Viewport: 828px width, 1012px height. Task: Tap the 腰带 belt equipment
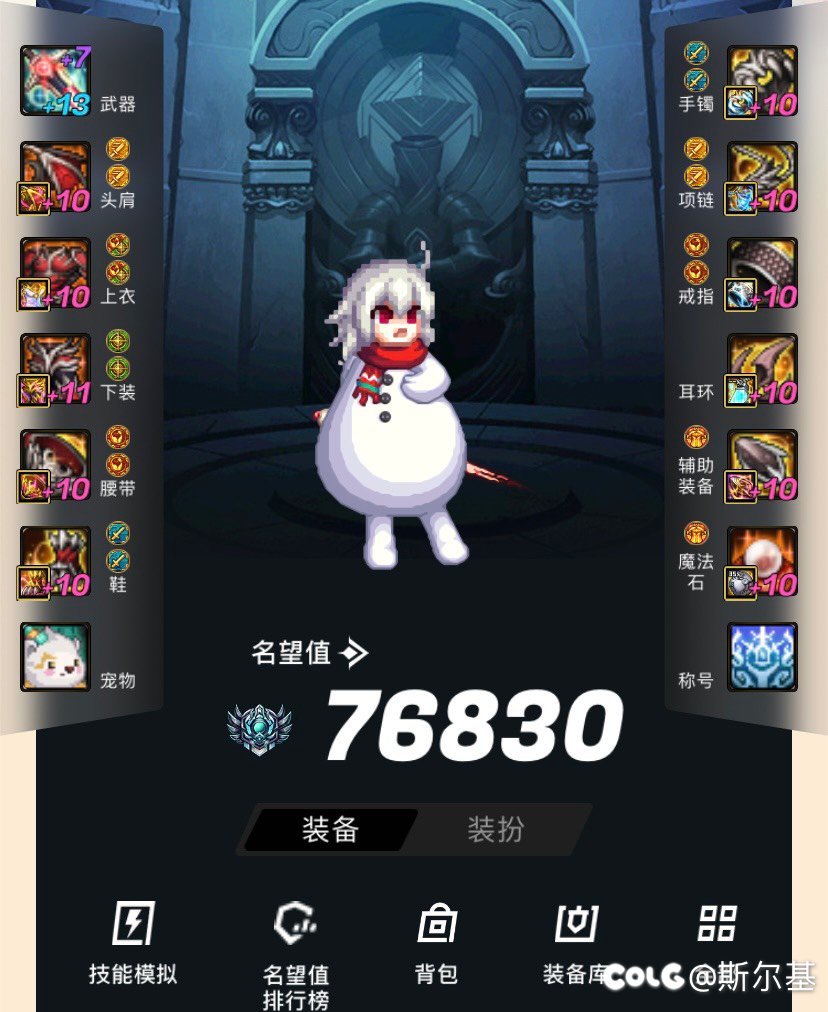(x=56, y=465)
